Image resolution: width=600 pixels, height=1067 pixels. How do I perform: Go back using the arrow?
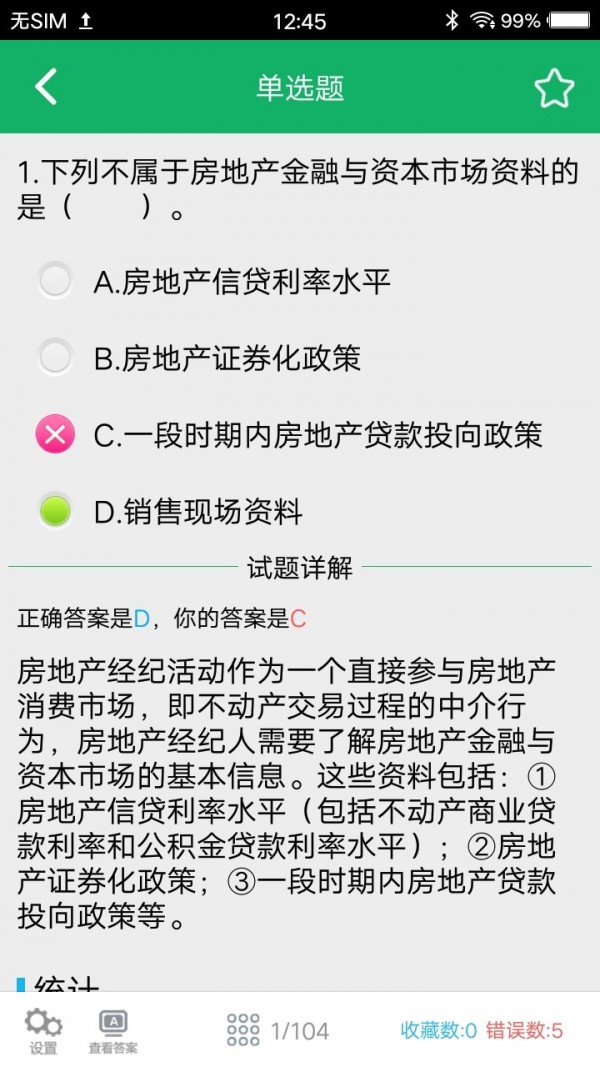pyautogui.click(x=46, y=88)
